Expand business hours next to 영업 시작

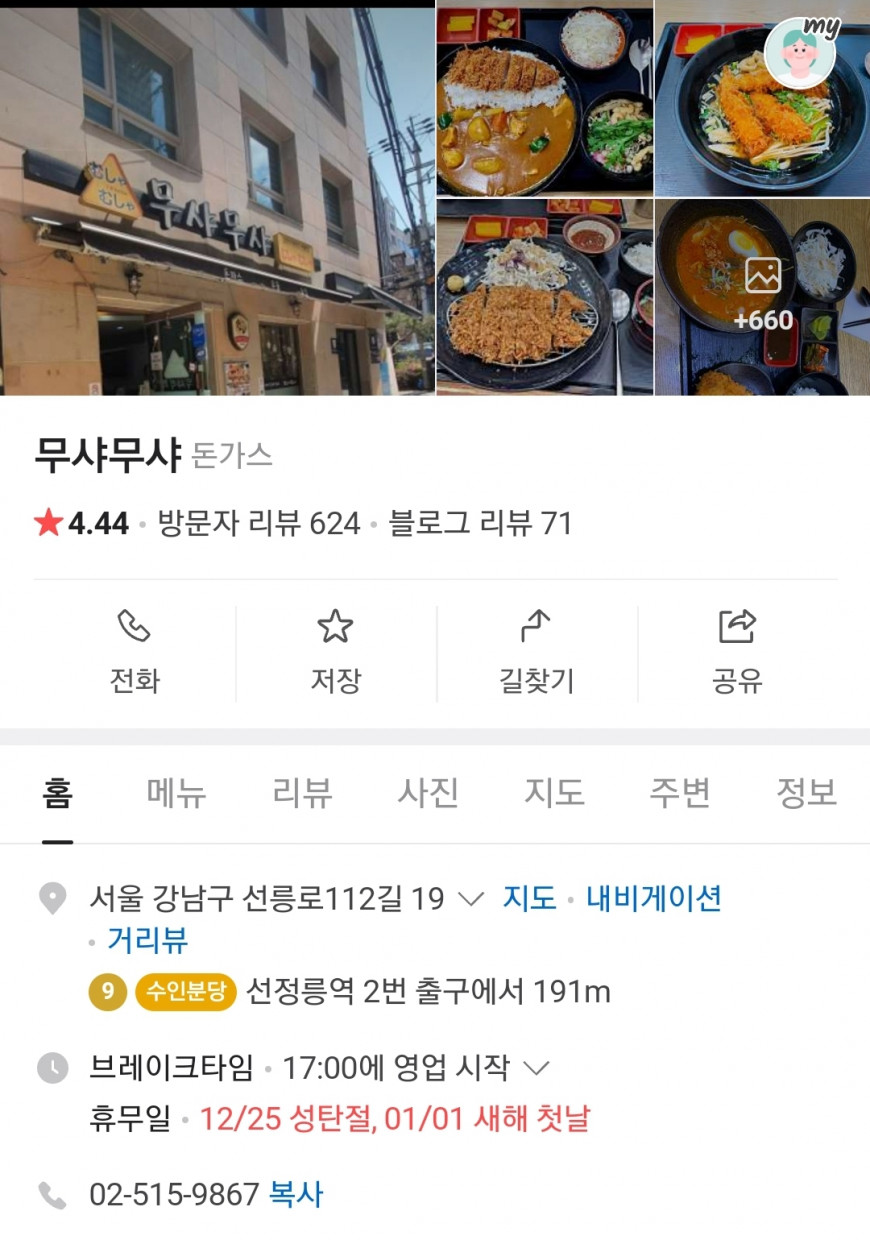pyautogui.click(x=537, y=1068)
